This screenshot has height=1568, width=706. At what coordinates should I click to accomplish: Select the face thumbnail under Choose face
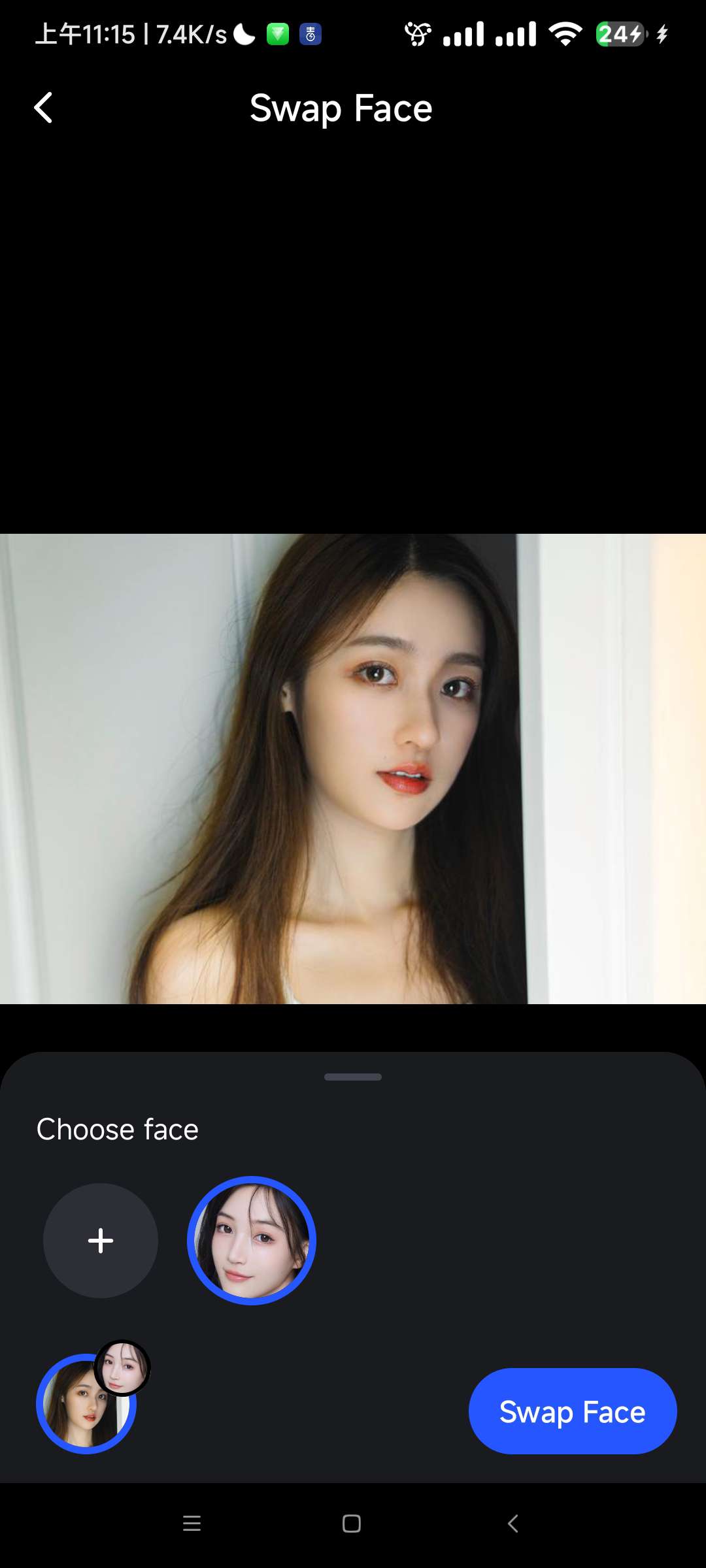click(252, 1240)
